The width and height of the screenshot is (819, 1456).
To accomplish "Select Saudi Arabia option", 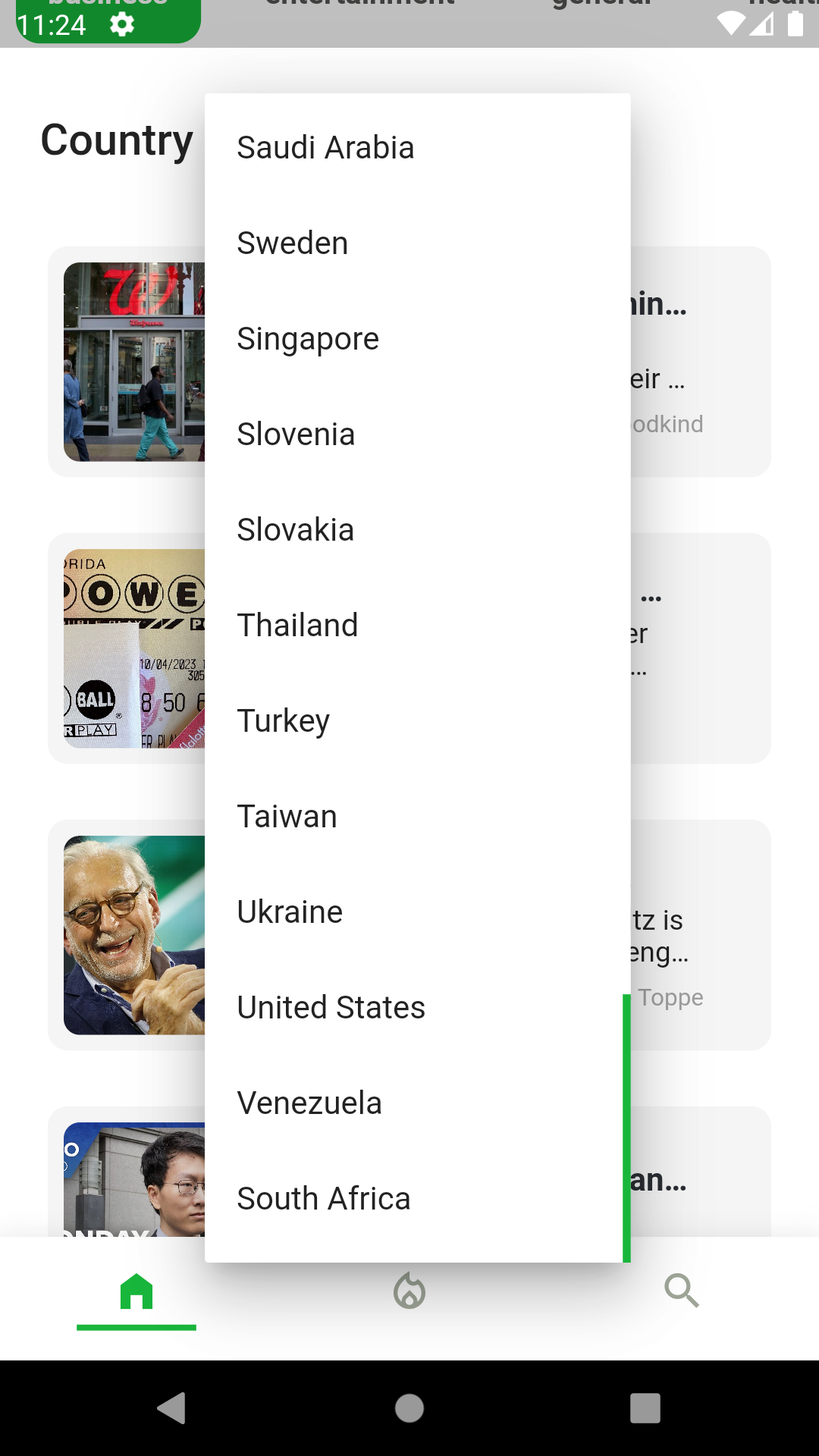I will pyautogui.click(x=325, y=146).
